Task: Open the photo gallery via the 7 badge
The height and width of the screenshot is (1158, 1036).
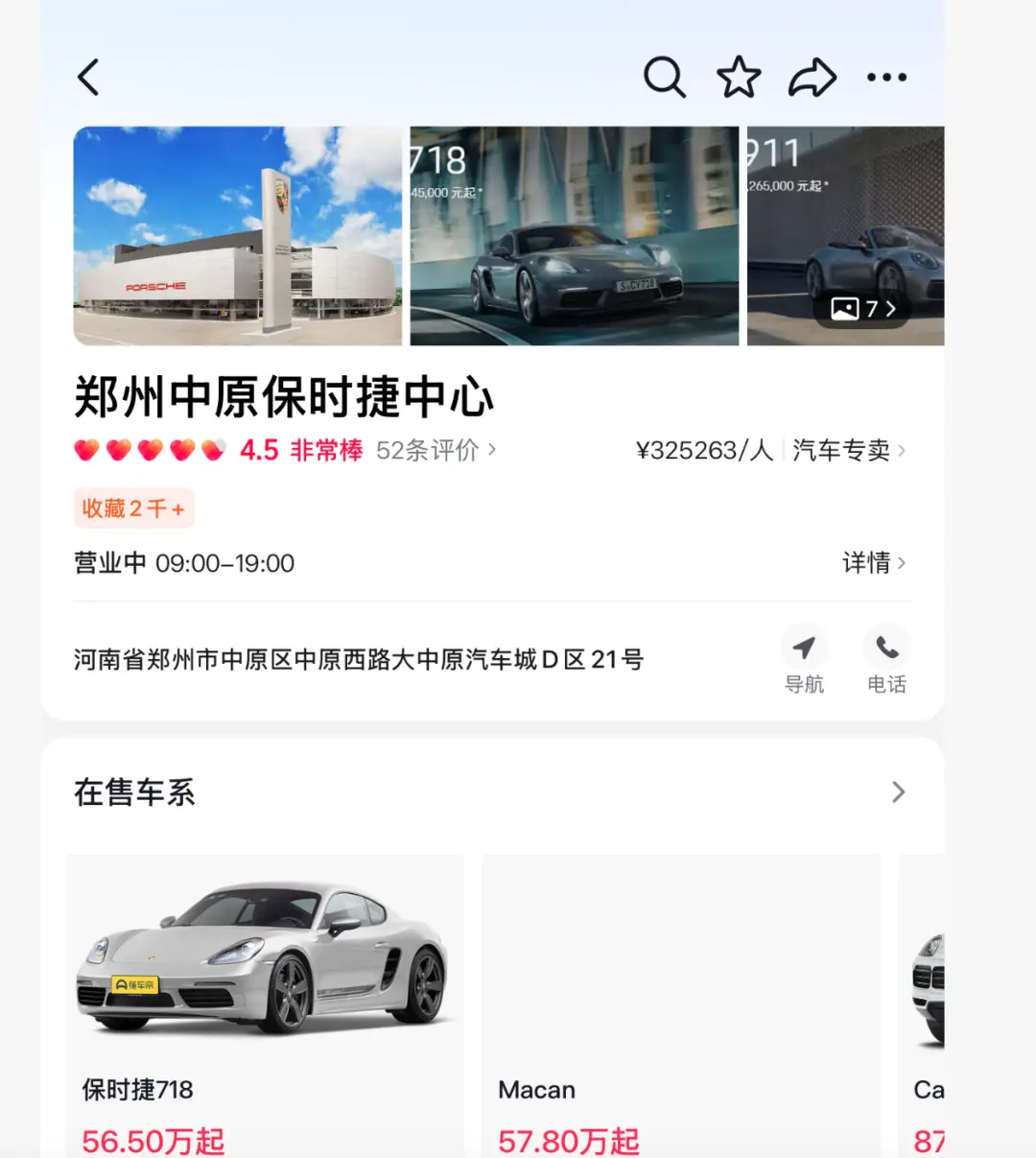Action: point(860,309)
